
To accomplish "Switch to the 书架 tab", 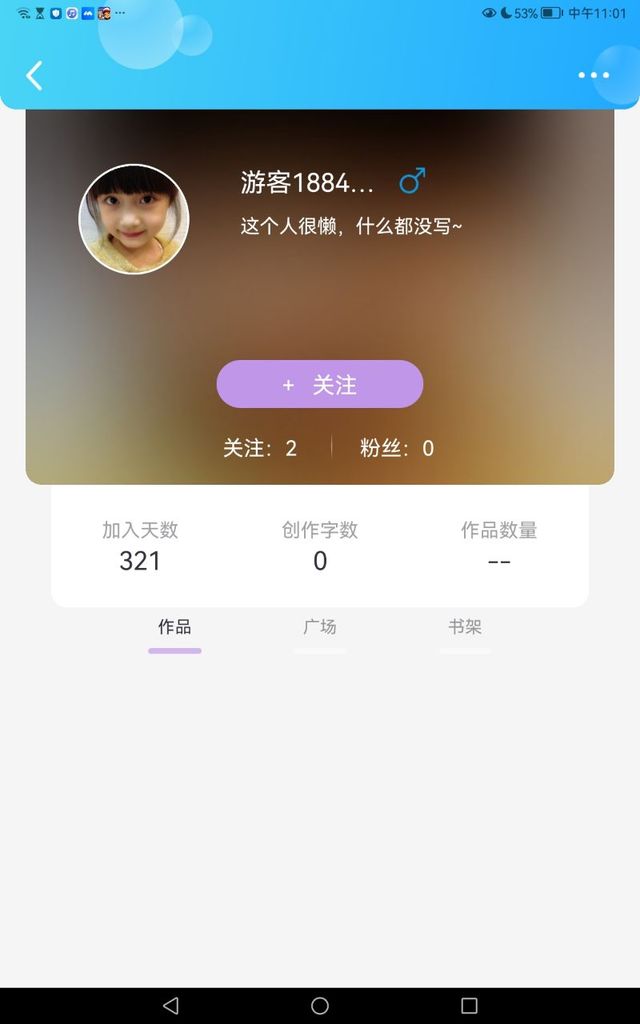I will [464, 628].
